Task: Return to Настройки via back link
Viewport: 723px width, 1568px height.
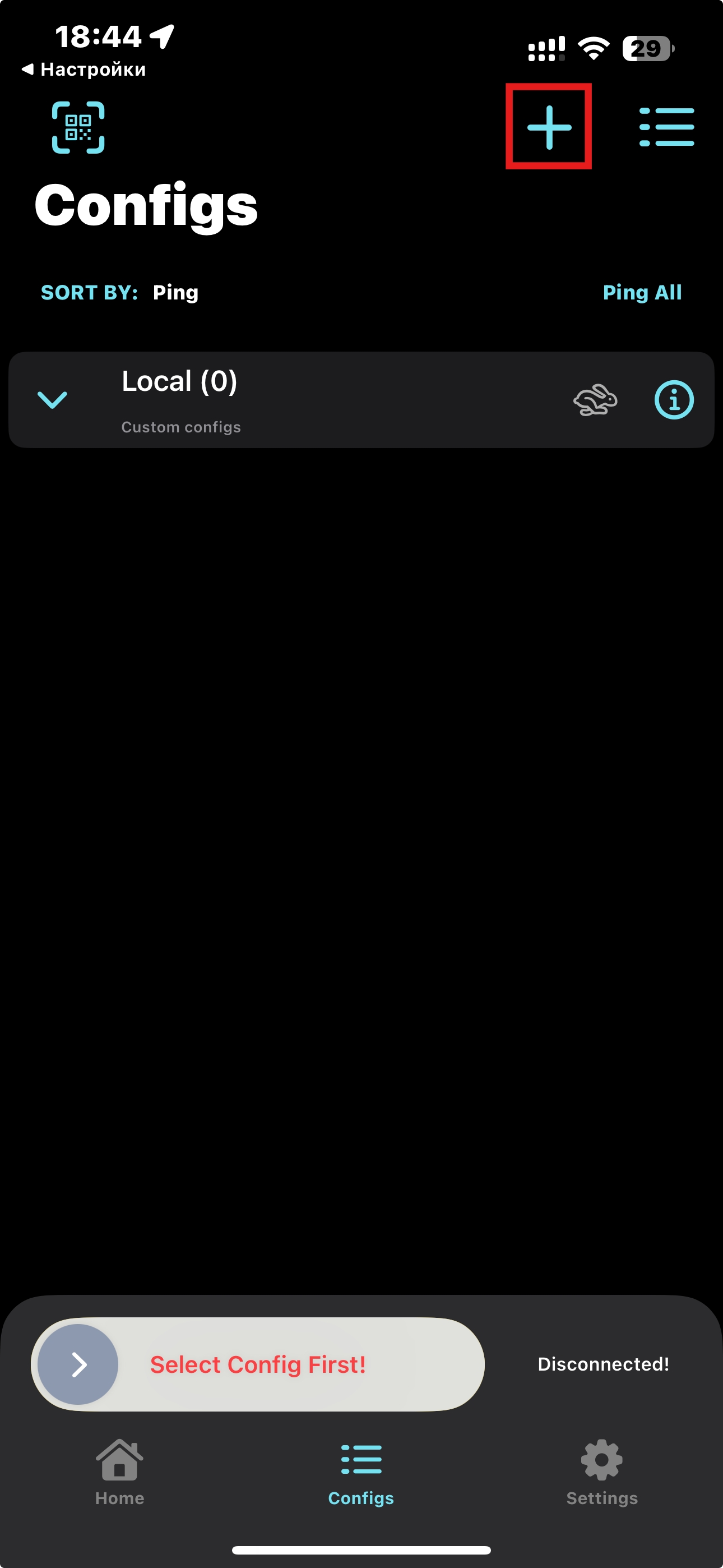Action: point(84,70)
